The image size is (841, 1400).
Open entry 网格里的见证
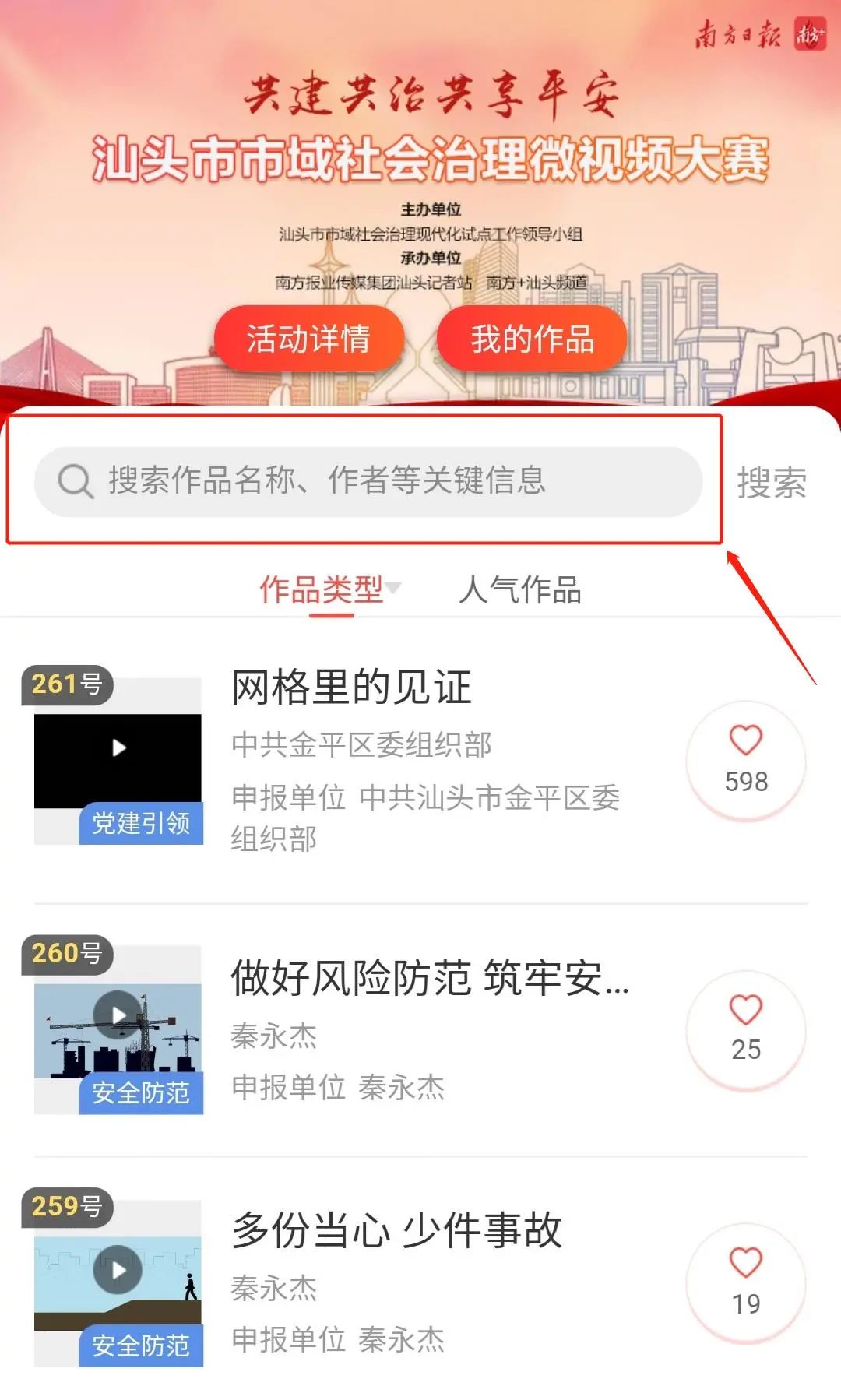click(x=351, y=687)
